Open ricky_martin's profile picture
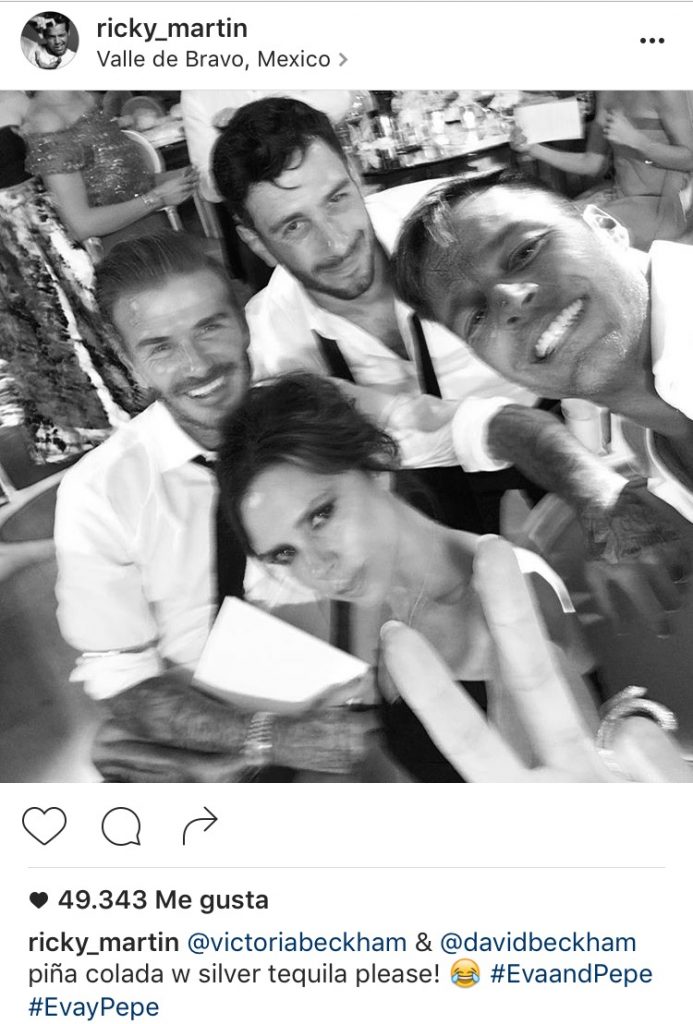The height and width of the screenshot is (1024, 693). pos(49,42)
